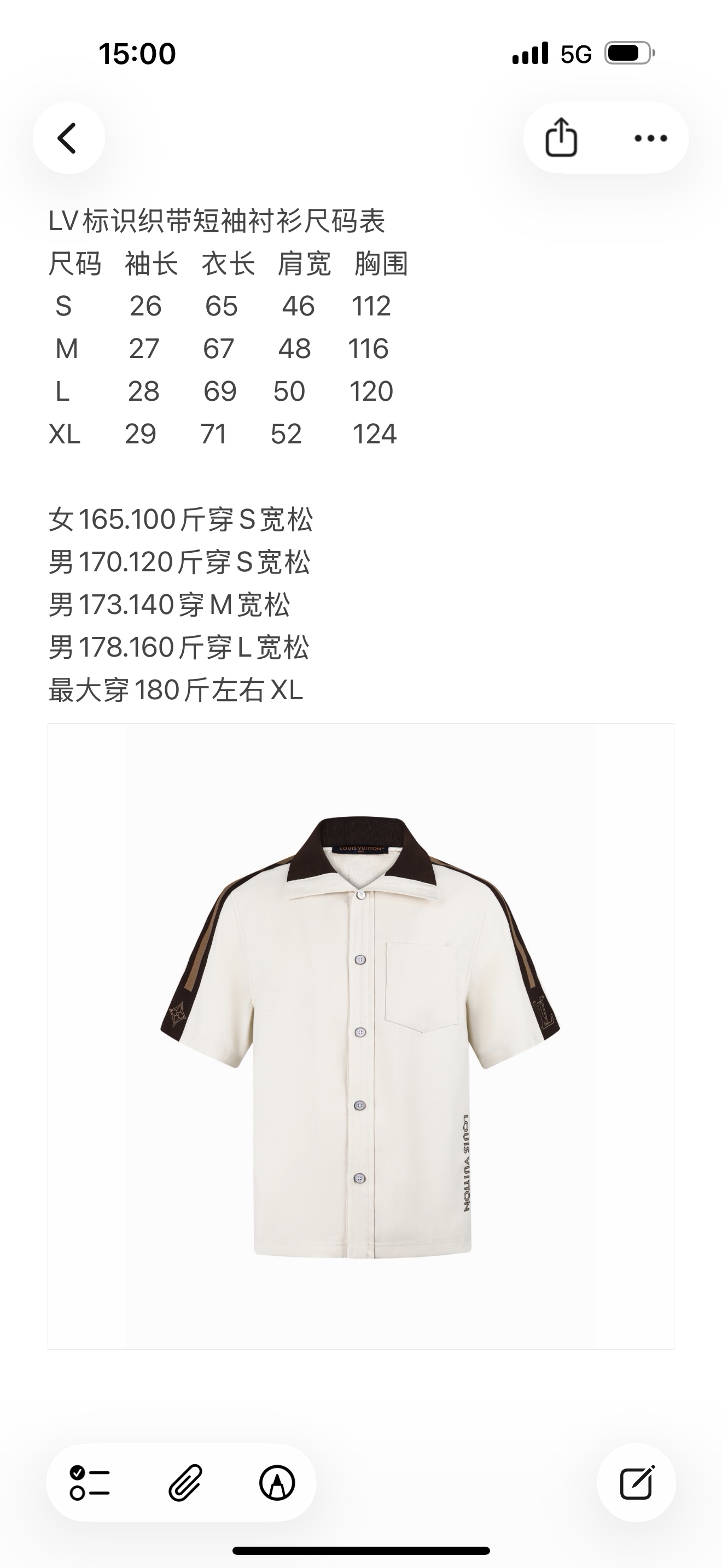Open the markup pen tool
Image resolution: width=722 pixels, height=1568 pixels.
point(278,1482)
